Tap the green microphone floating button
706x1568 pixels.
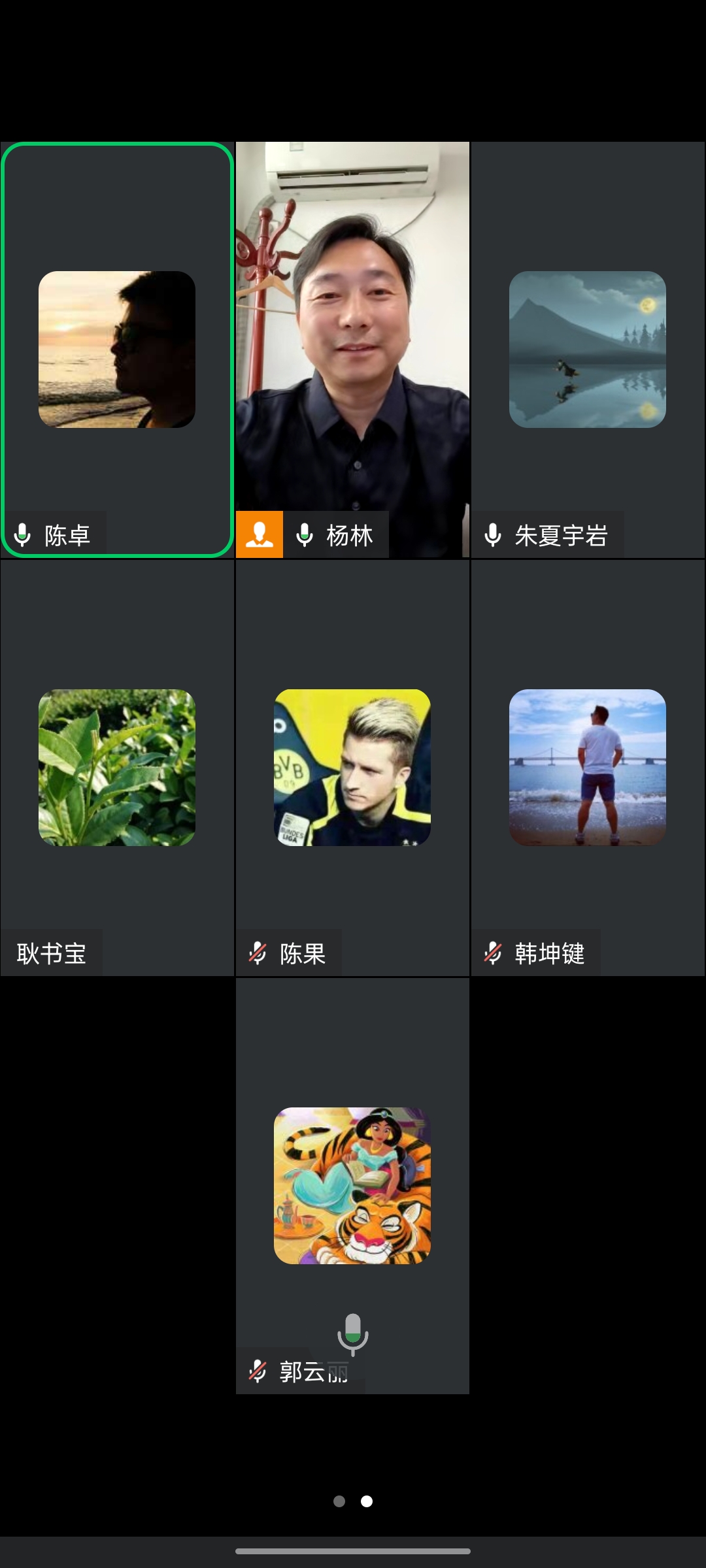tap(353, 1333)
